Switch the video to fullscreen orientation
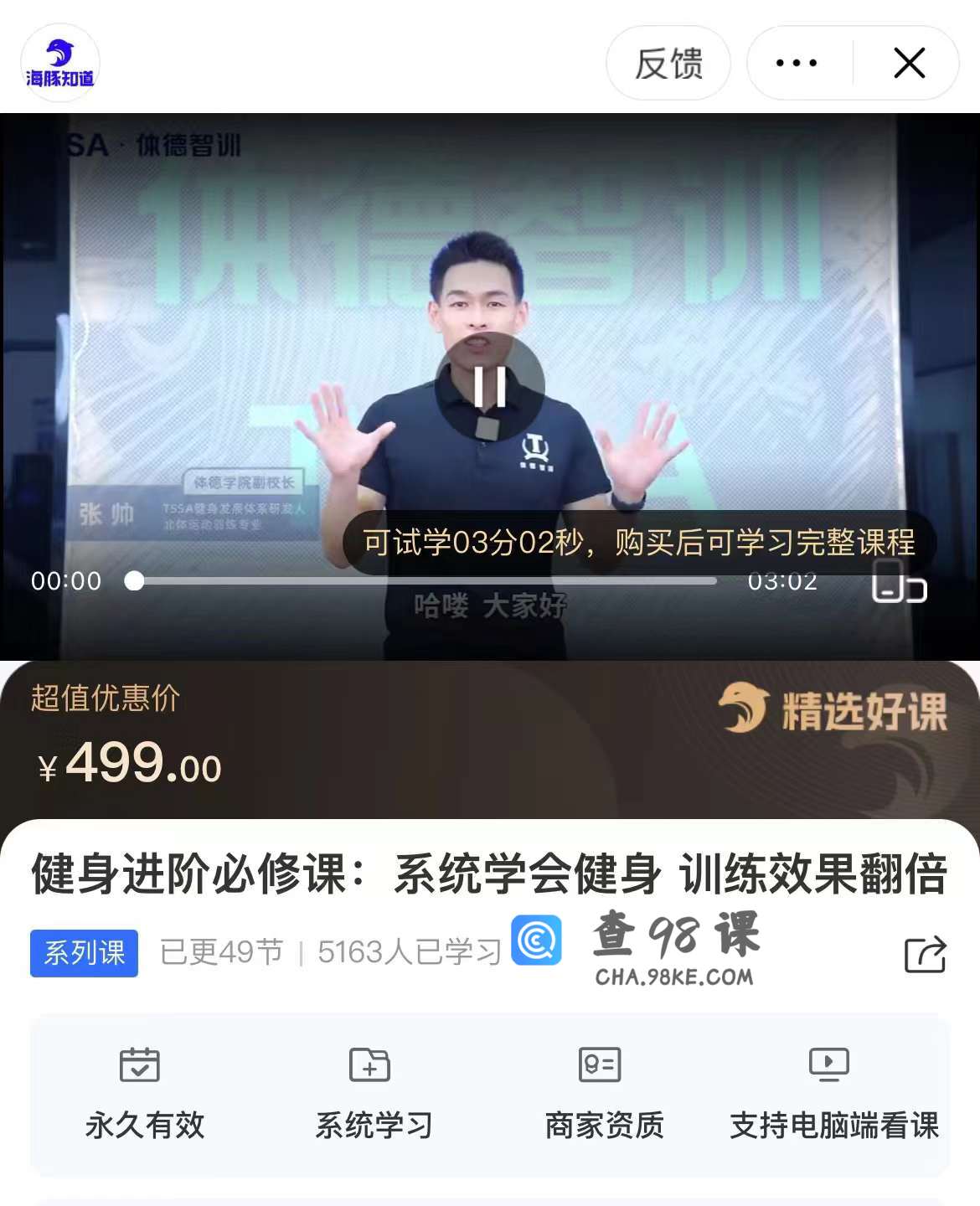Viewport: 980px width, 1206px height. tap(899, 581)
